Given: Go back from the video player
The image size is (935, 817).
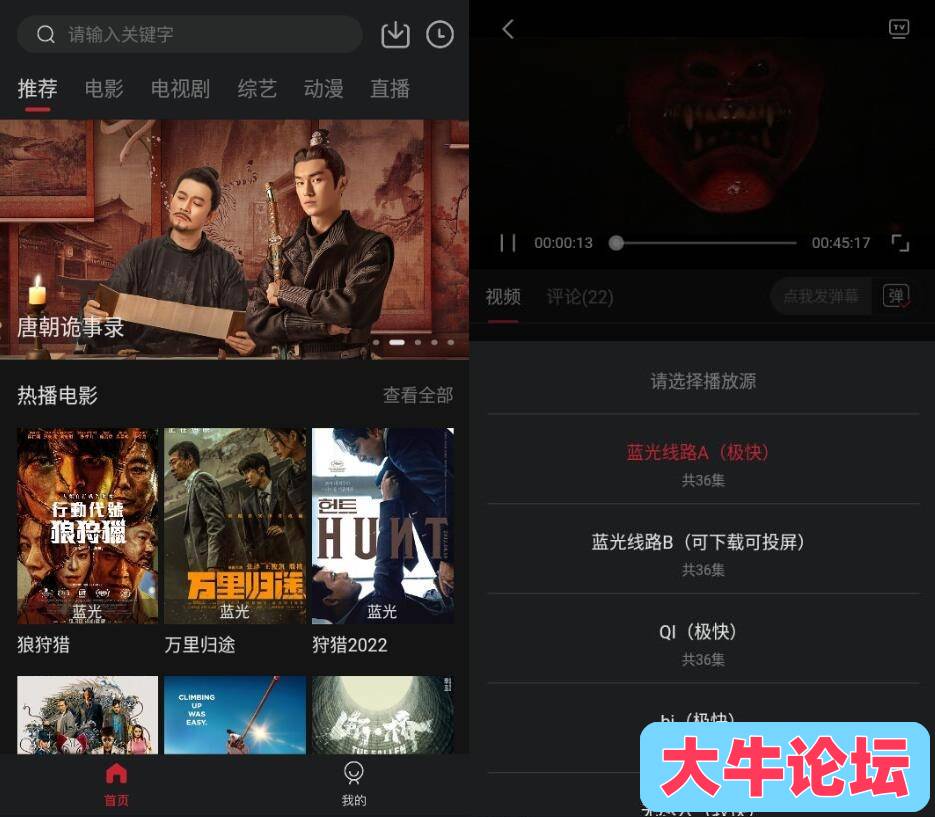Looking at the screenshot, I should click(508, 29).
